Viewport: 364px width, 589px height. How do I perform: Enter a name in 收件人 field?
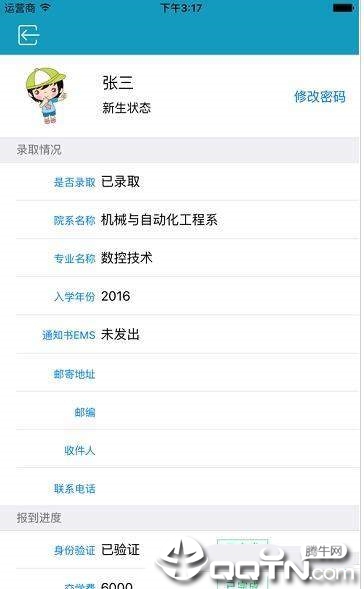[x=187, y=450]
